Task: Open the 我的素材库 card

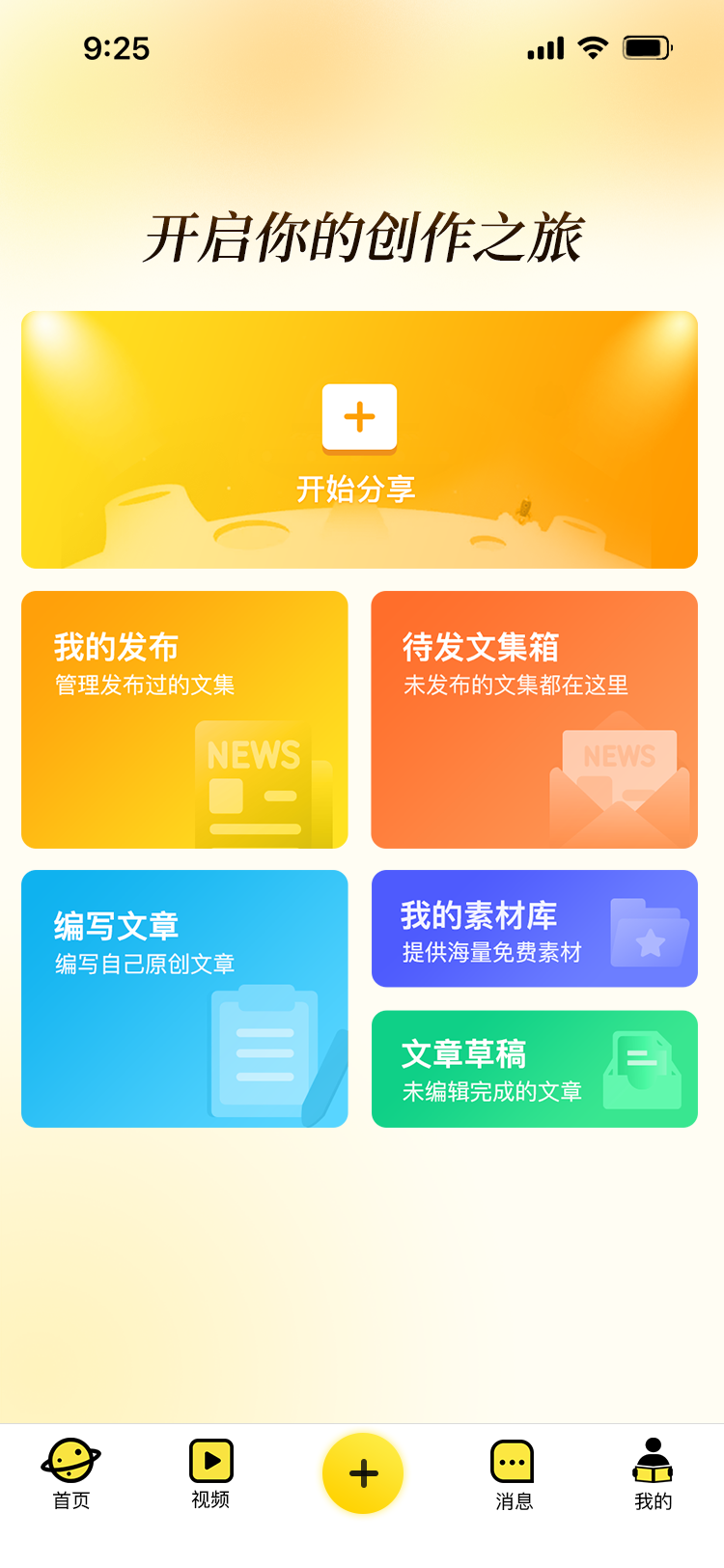Action: point(535,928)
